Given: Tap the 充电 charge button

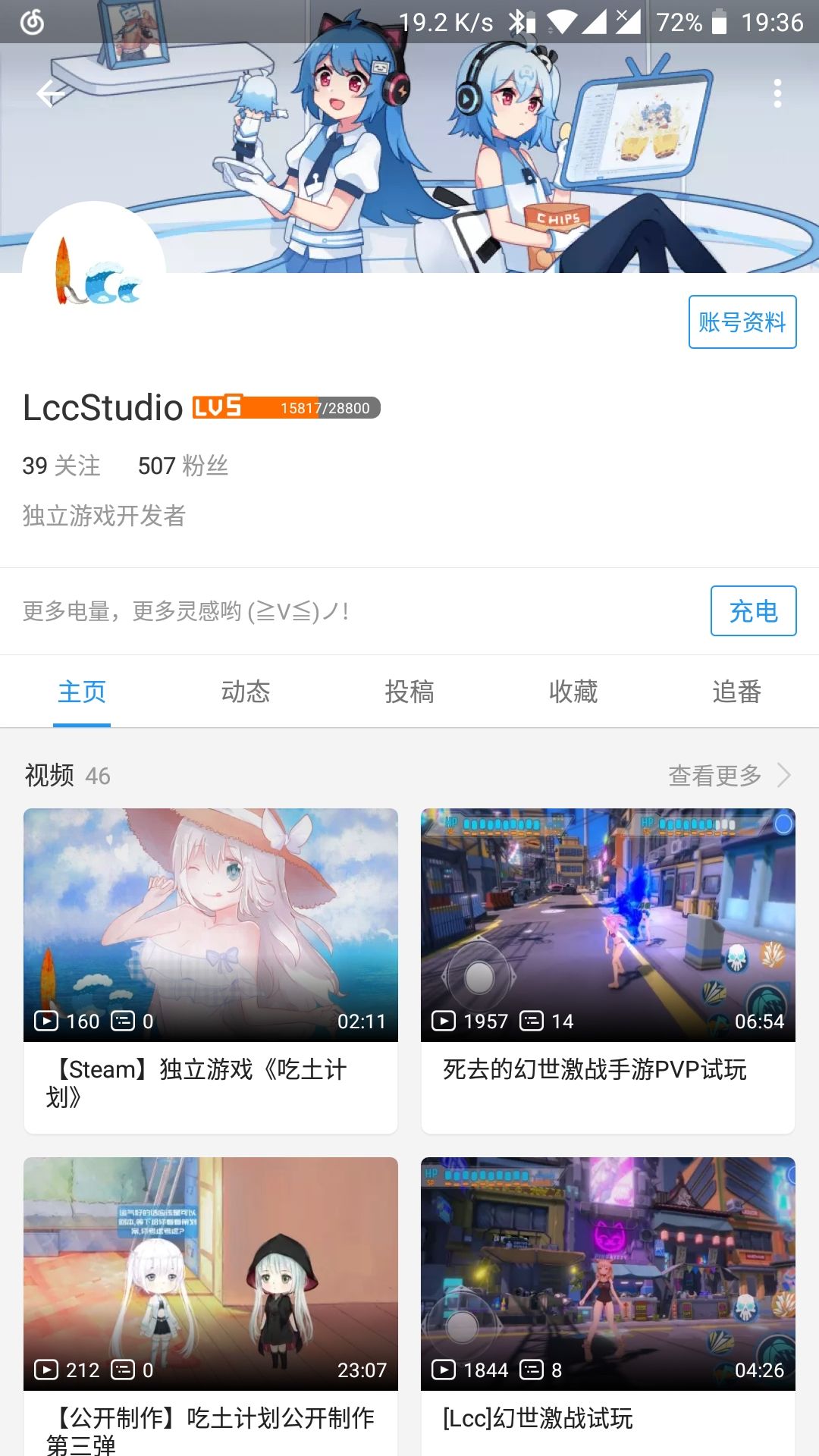Looking at the screenshot, I should [753, 612].
